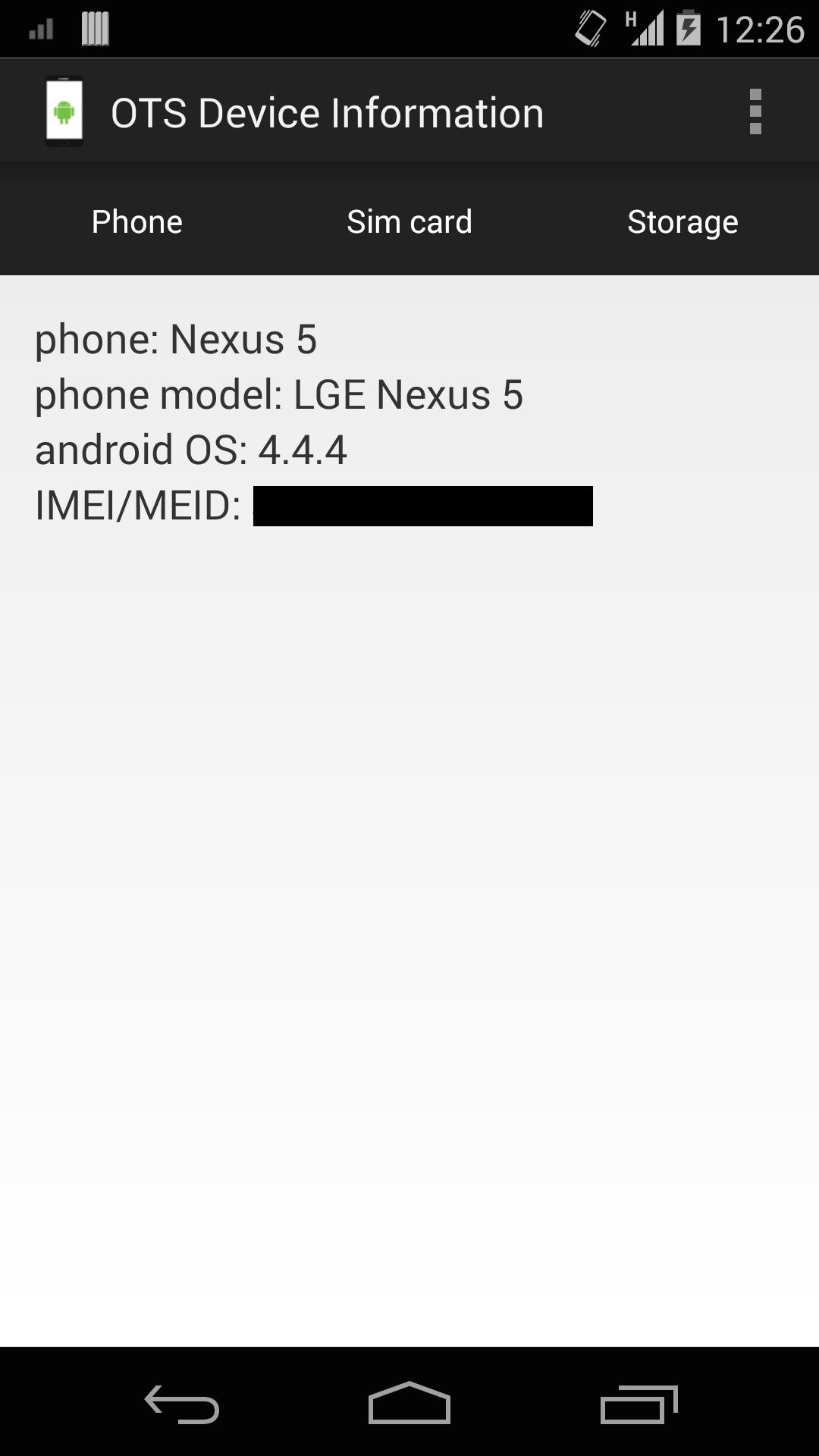Switch to the Storage tab
Viewport: 819px width, 1456px height.
[x=682, y=221]
